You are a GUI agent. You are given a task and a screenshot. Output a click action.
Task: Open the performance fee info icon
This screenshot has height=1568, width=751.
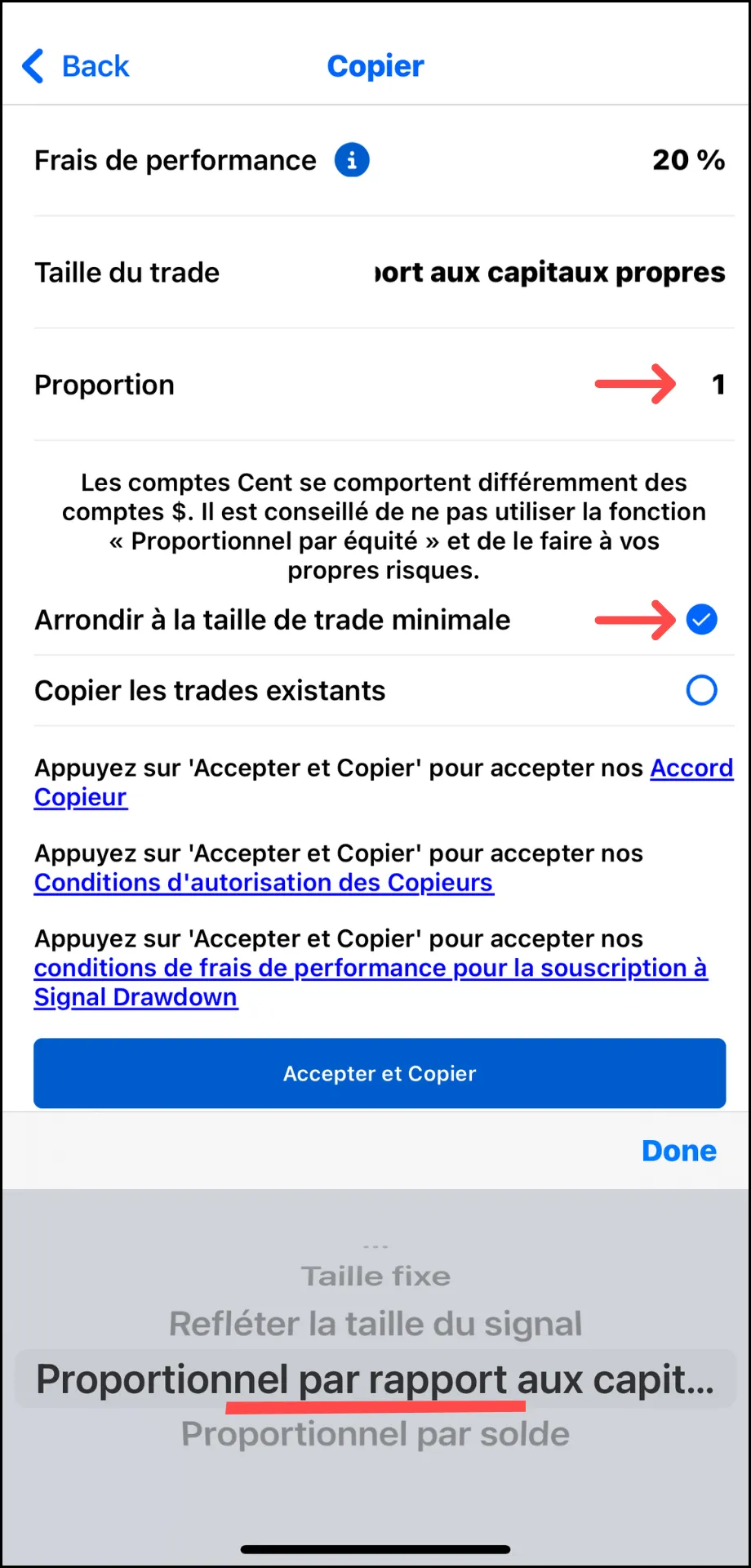352,160
